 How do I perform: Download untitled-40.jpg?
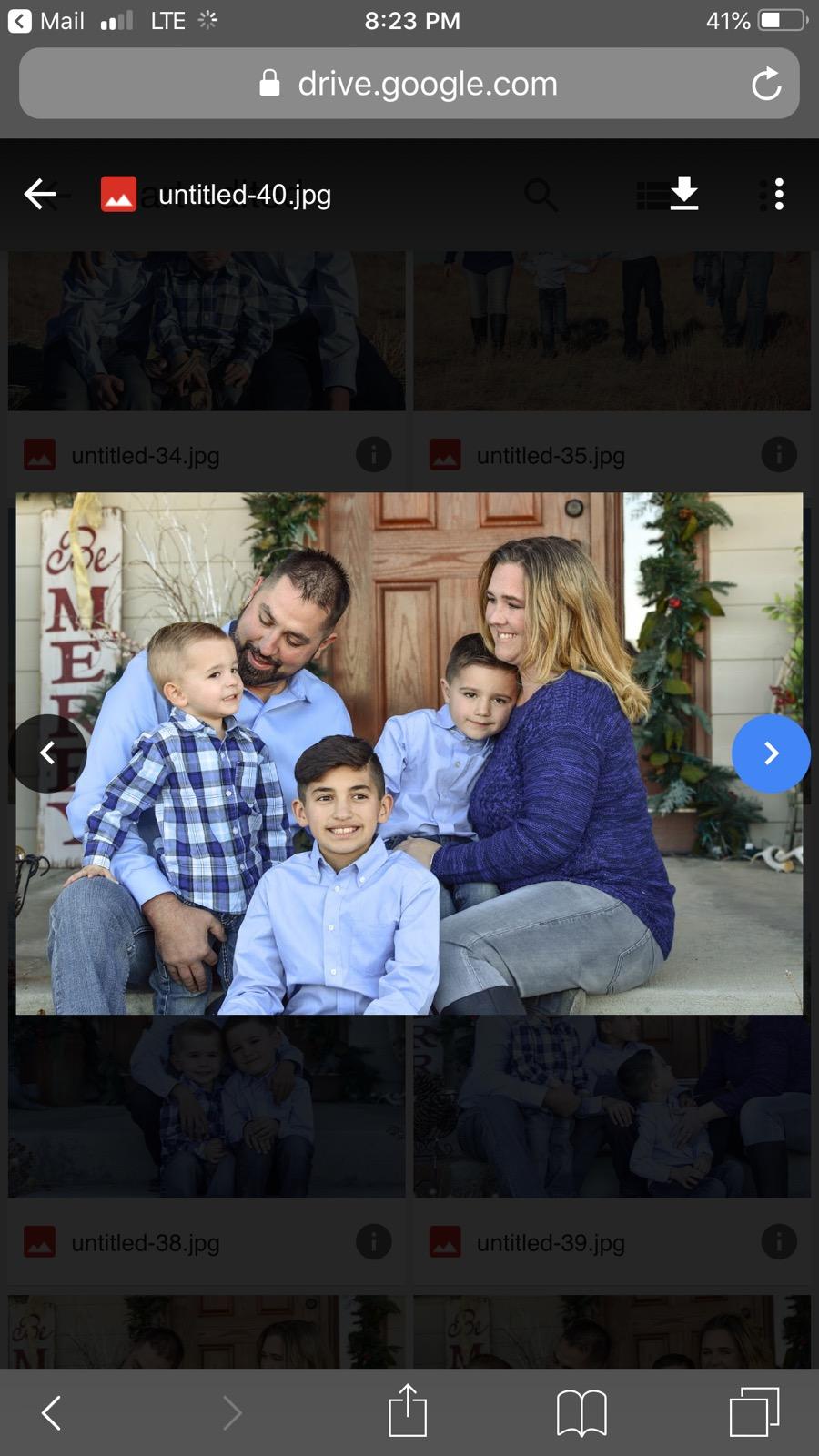tap(683, 194)
